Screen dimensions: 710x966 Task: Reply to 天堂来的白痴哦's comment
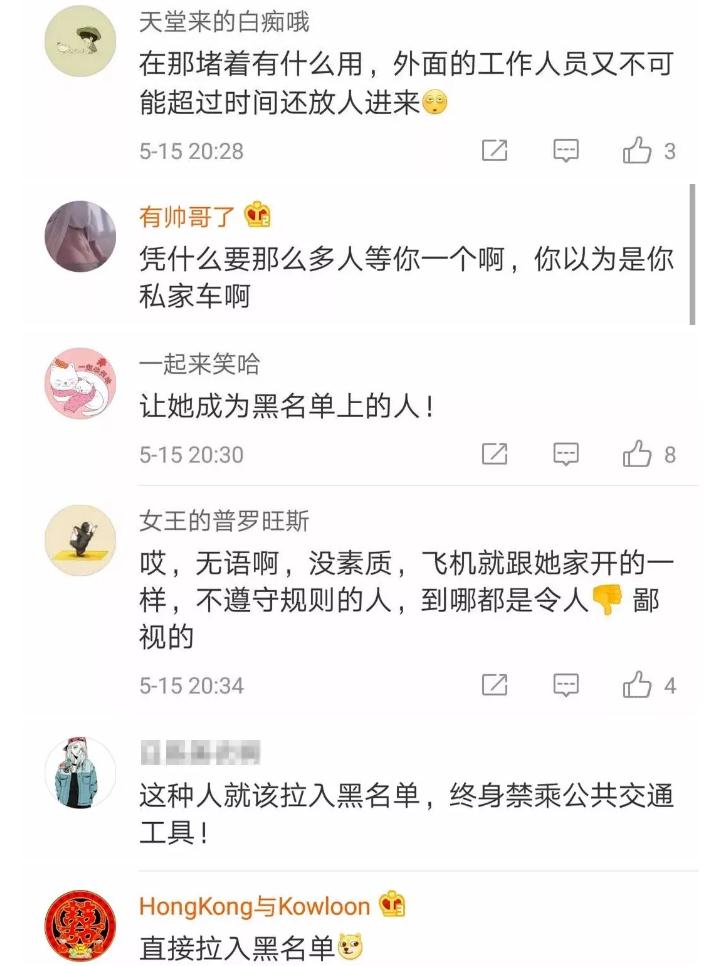[566, 151]
